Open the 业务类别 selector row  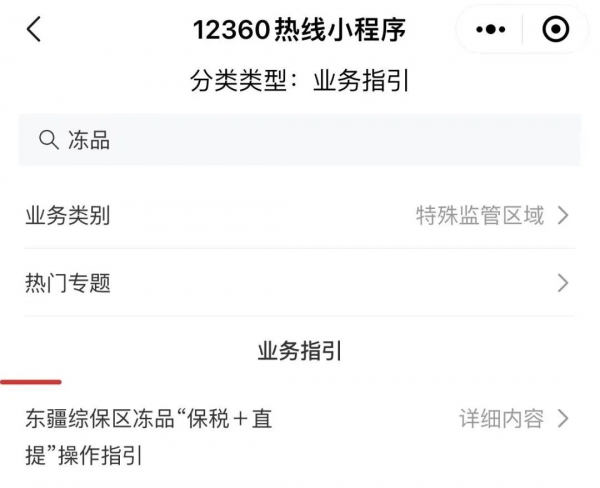298,215
